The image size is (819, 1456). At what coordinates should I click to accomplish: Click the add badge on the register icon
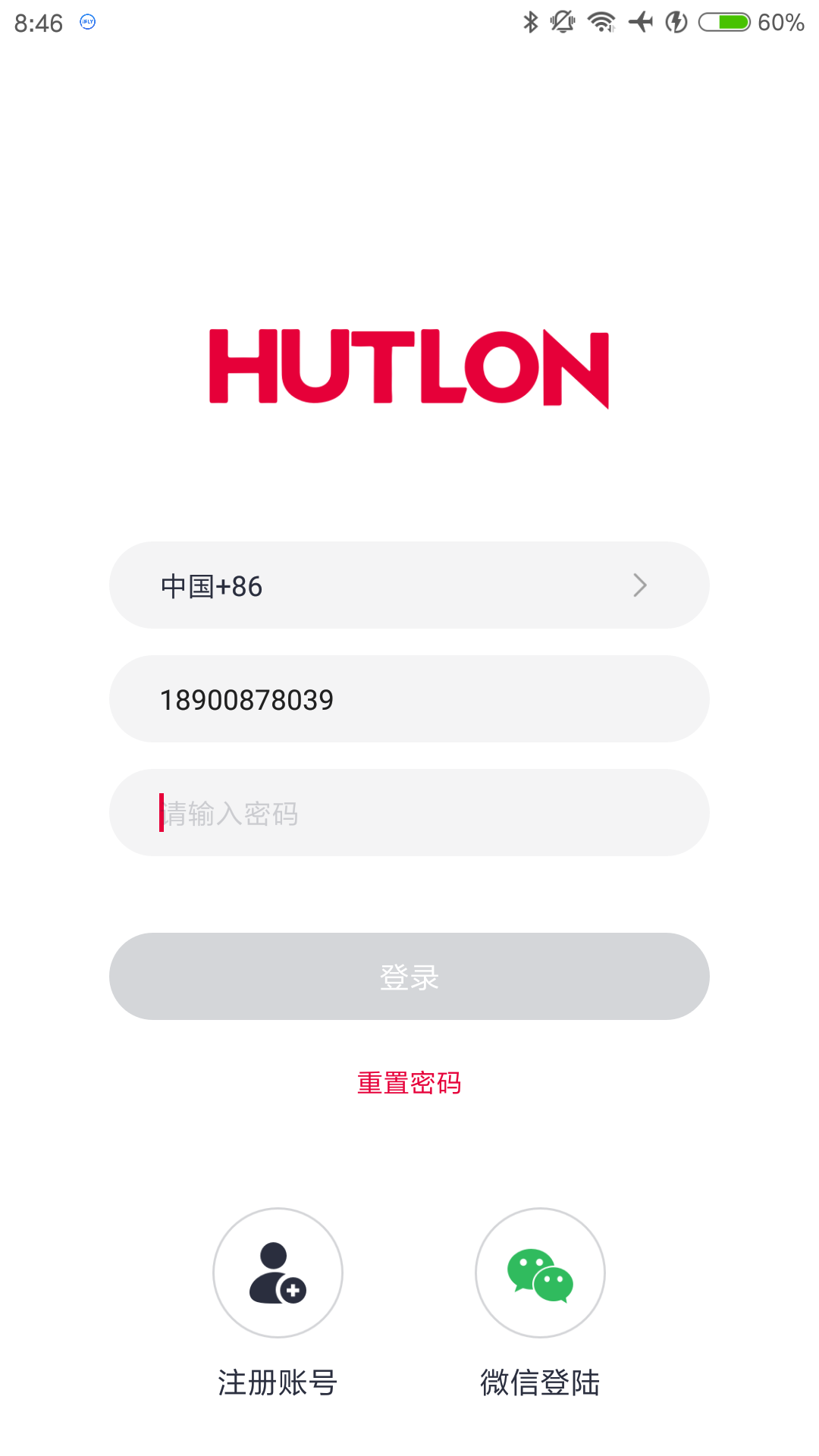[x=295, y=1289]
